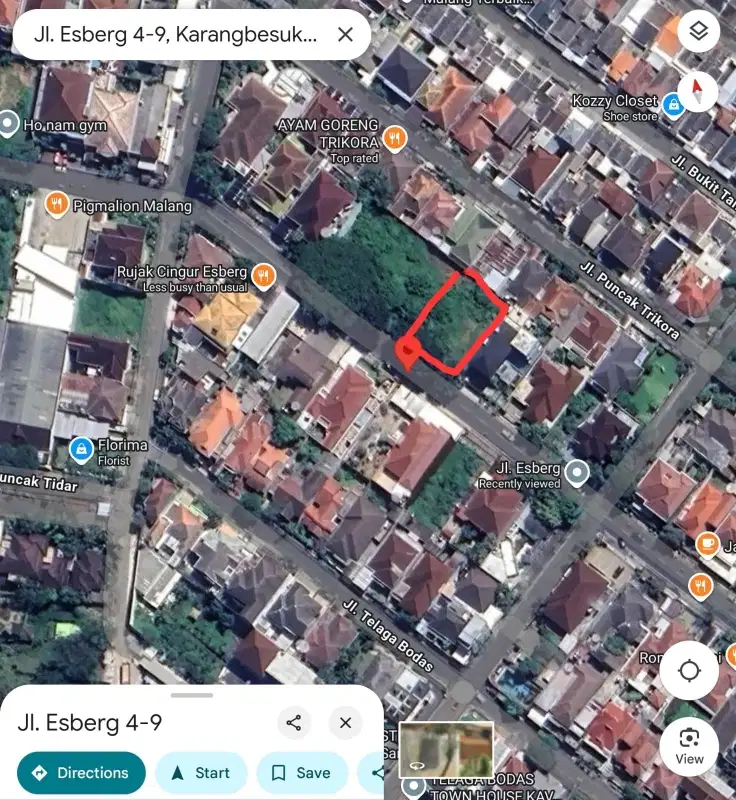
Task: Start navigation to Jl. Esberg 4-9
Action: 200,773
